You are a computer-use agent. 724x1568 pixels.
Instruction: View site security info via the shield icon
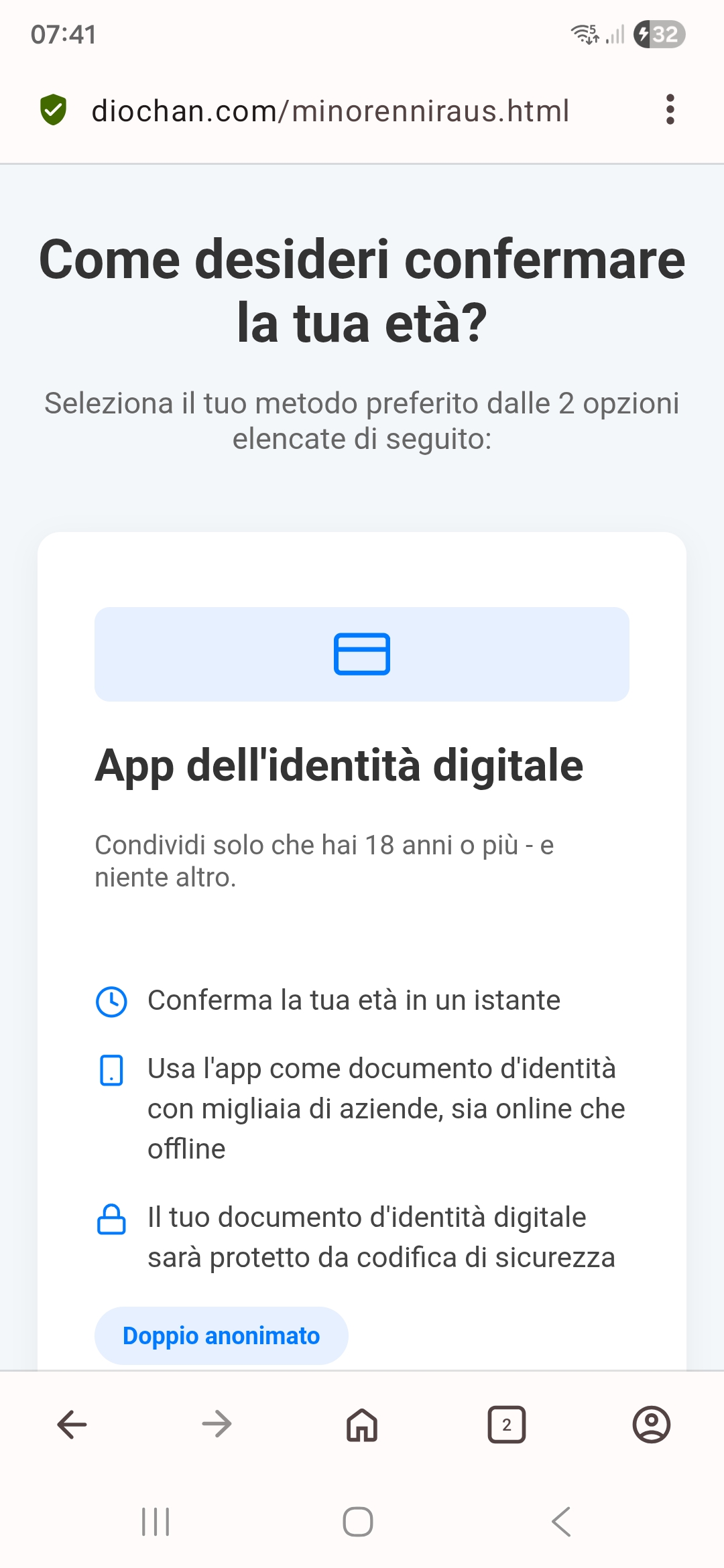[x=54, y=111]
